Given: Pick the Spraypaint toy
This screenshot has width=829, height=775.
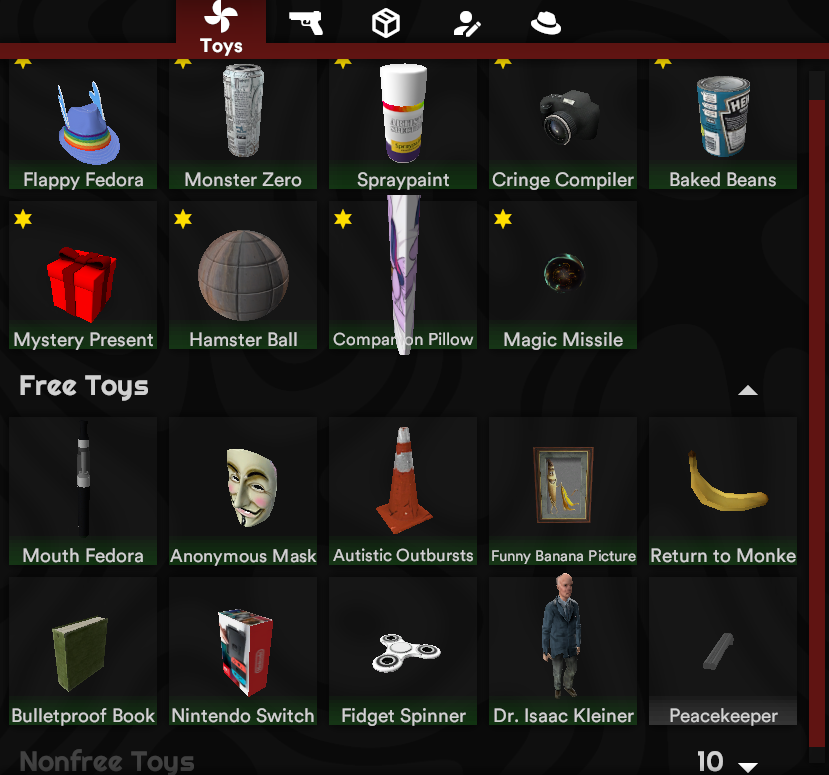Looking at the screenshot, I should [x=403, y=125].
